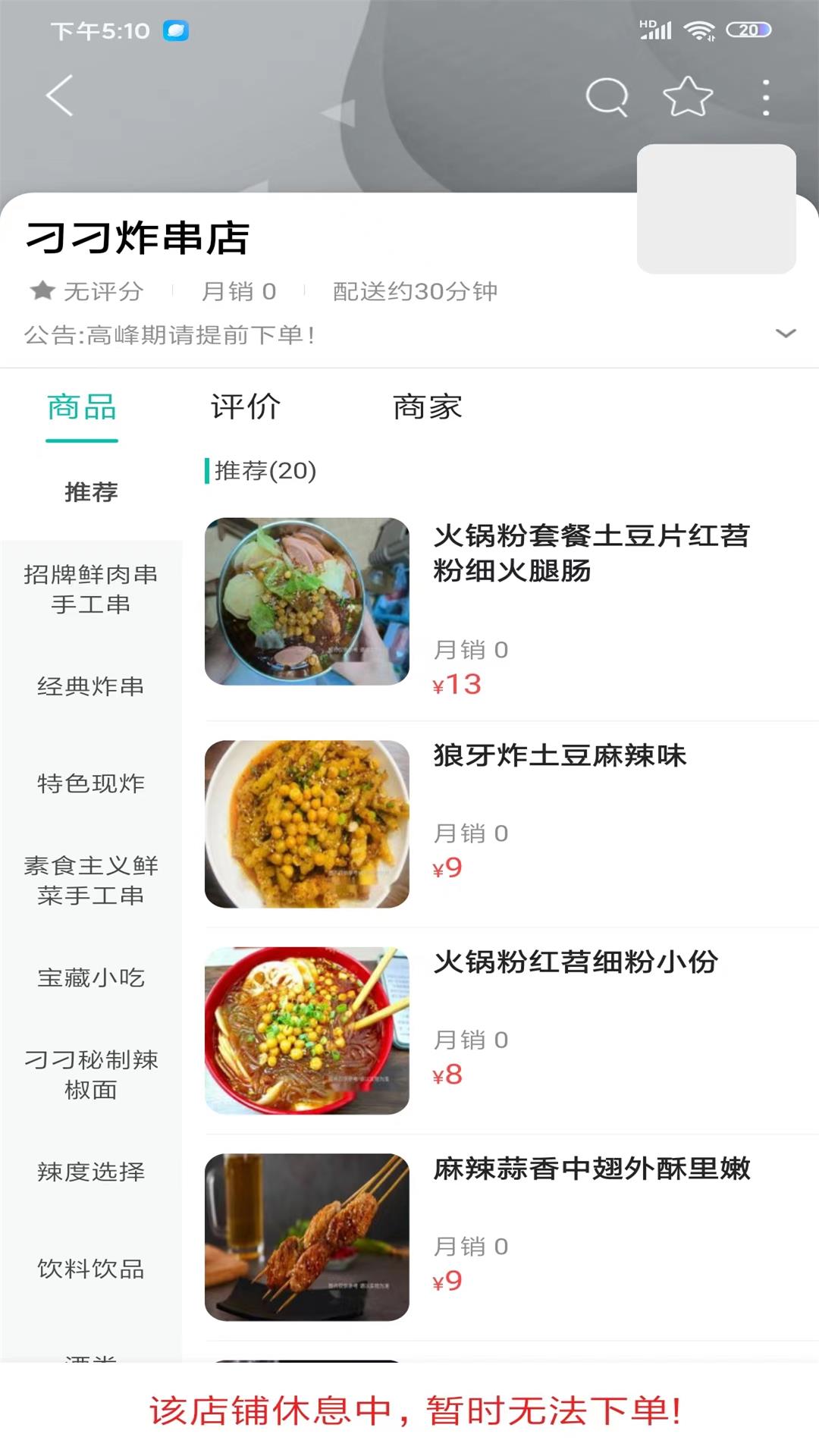The height and width of the screenshot is (1456, 819).
Task: View the 麻辣蒜香中翅 skewer photo
Action: point(307,1236)
